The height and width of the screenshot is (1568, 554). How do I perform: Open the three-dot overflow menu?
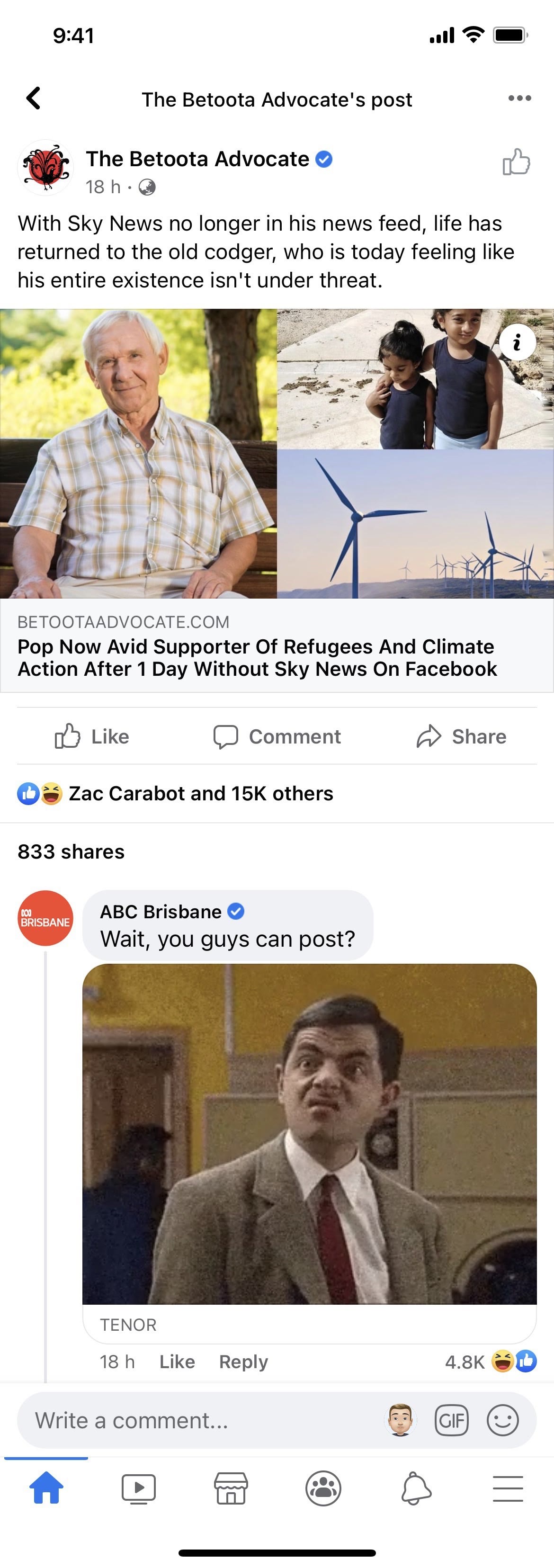click(x=519, y=98)
